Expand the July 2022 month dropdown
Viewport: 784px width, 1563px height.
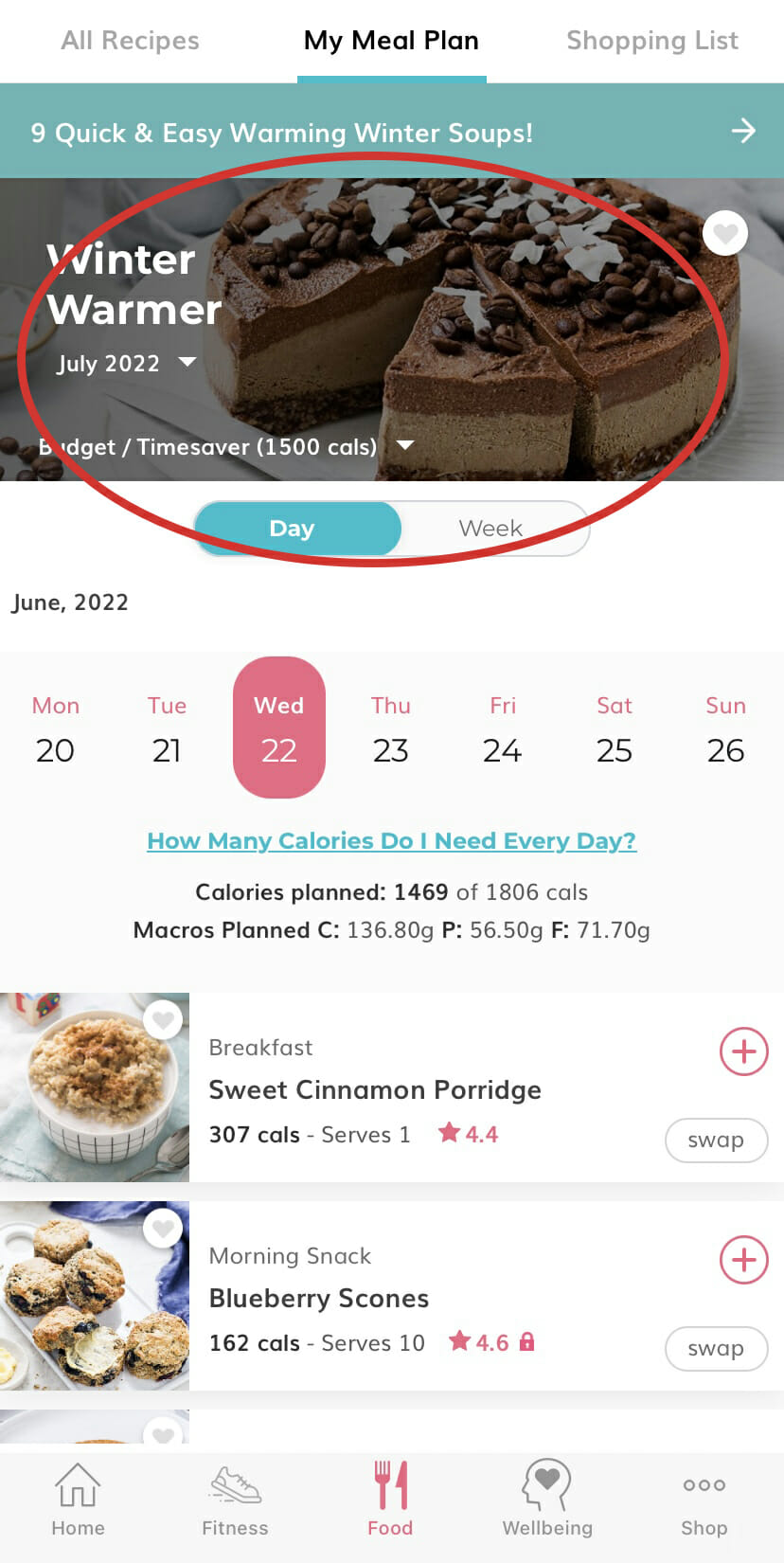click(x=125, y=364)
